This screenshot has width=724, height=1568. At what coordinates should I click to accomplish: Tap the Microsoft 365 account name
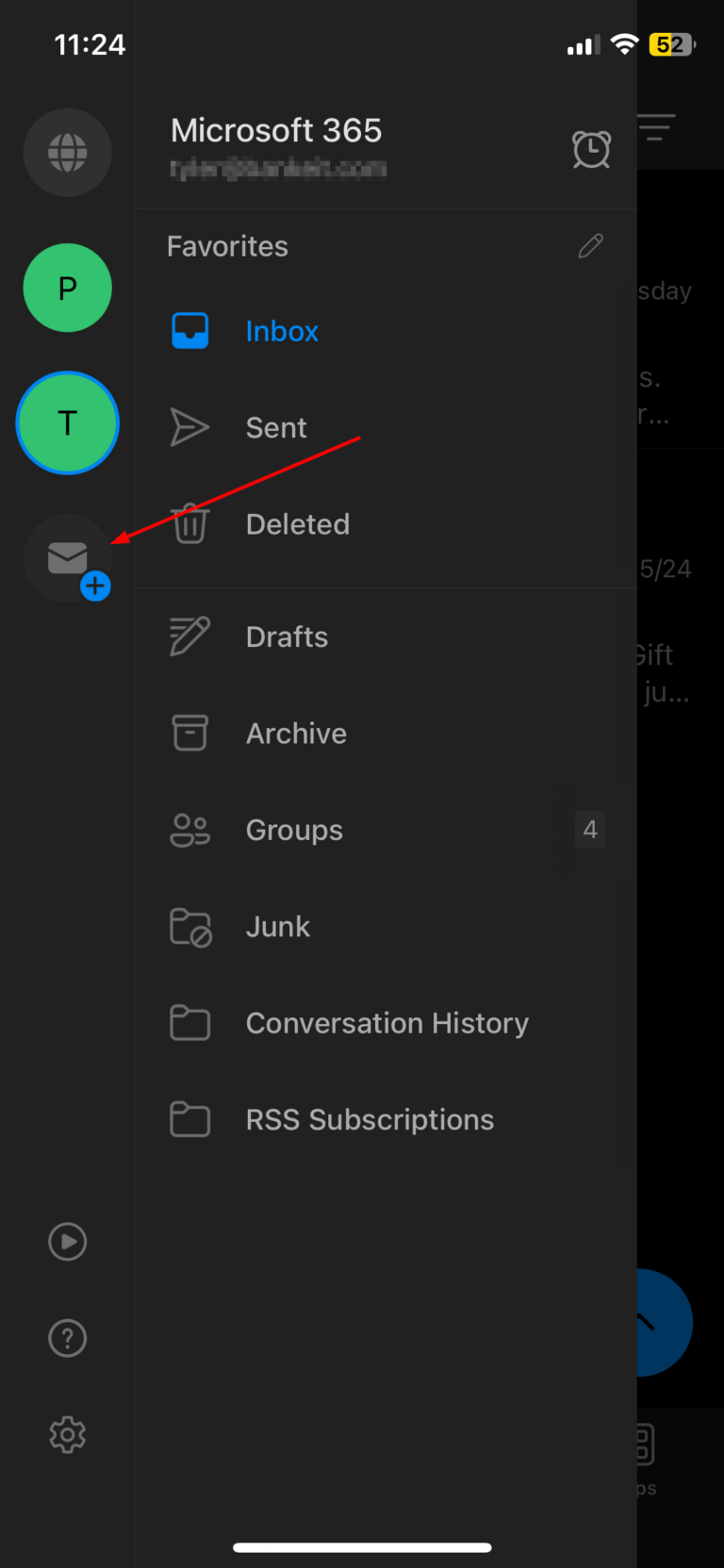click(x=275, y=130)
